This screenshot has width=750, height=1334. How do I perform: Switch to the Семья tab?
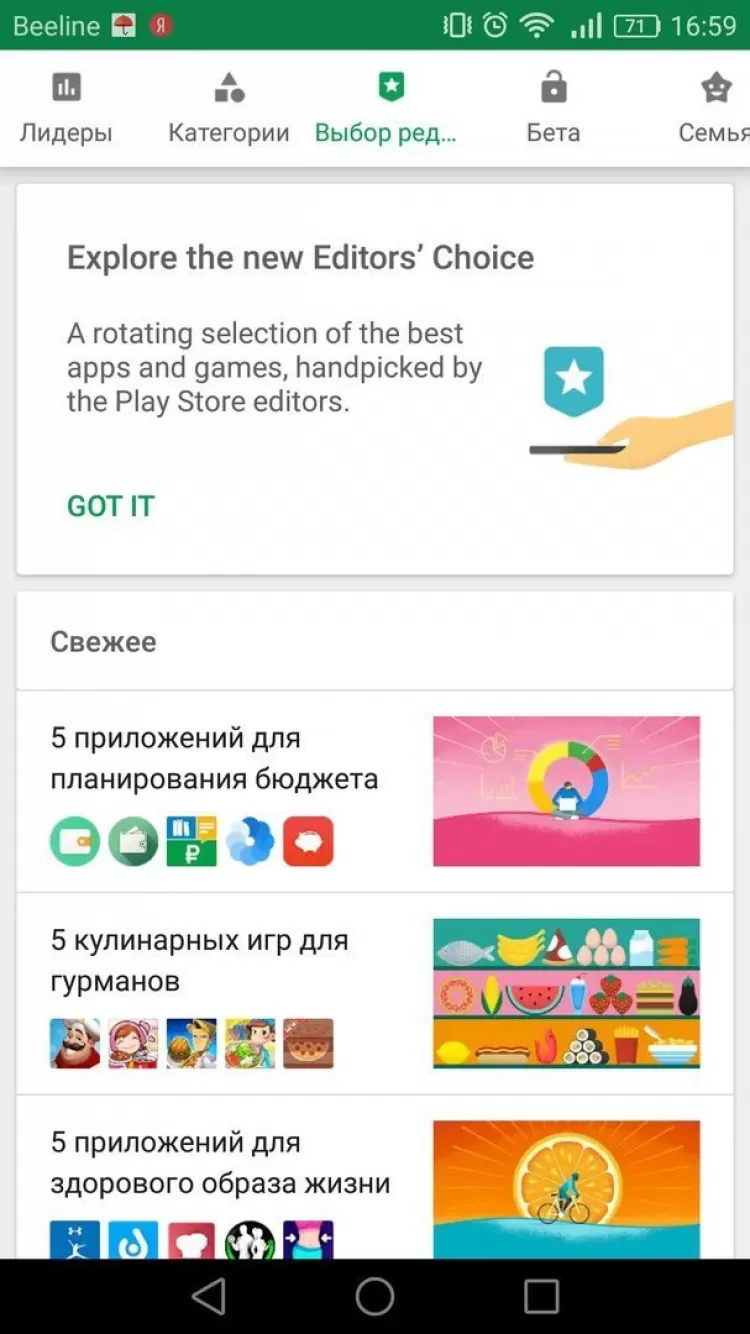click(714, 109)
